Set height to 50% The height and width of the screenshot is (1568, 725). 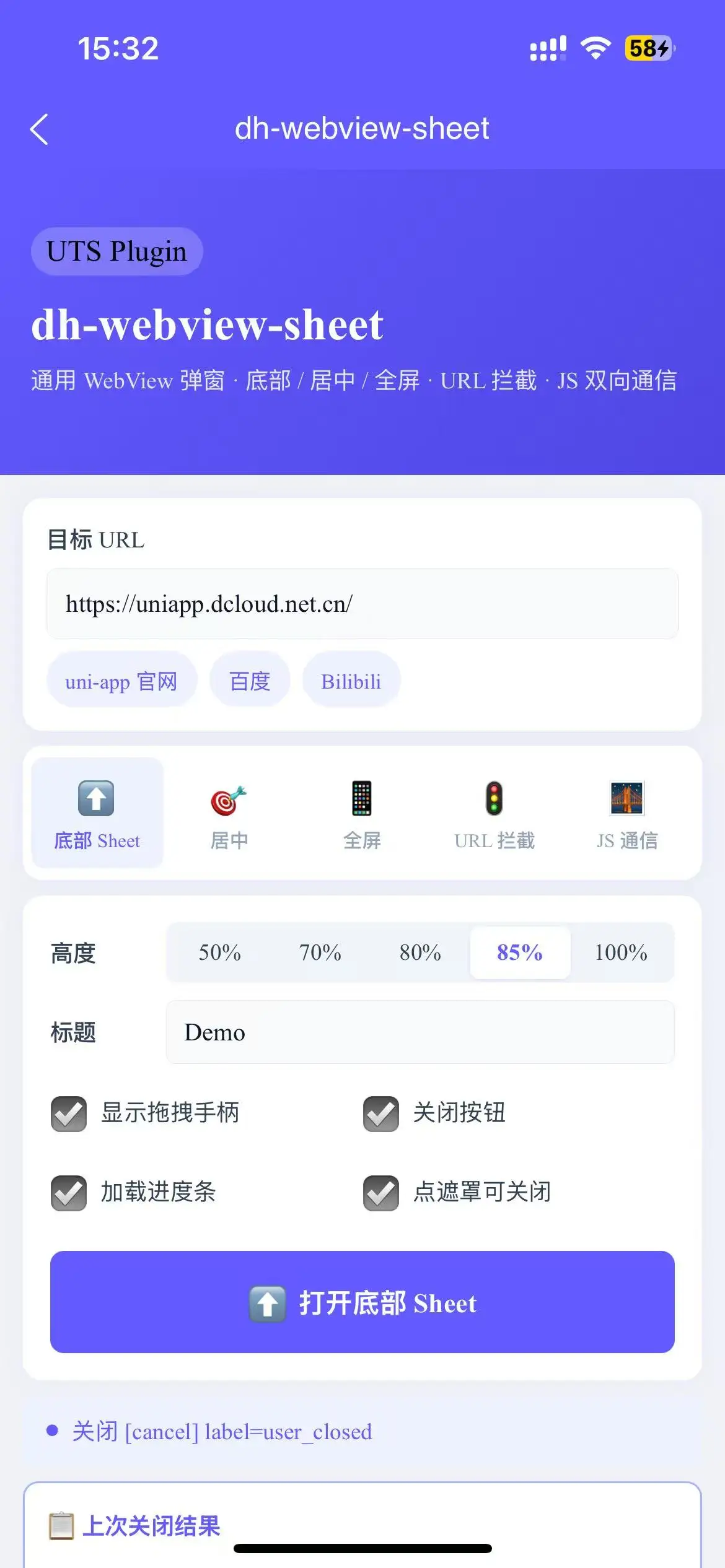coord(219,952)
